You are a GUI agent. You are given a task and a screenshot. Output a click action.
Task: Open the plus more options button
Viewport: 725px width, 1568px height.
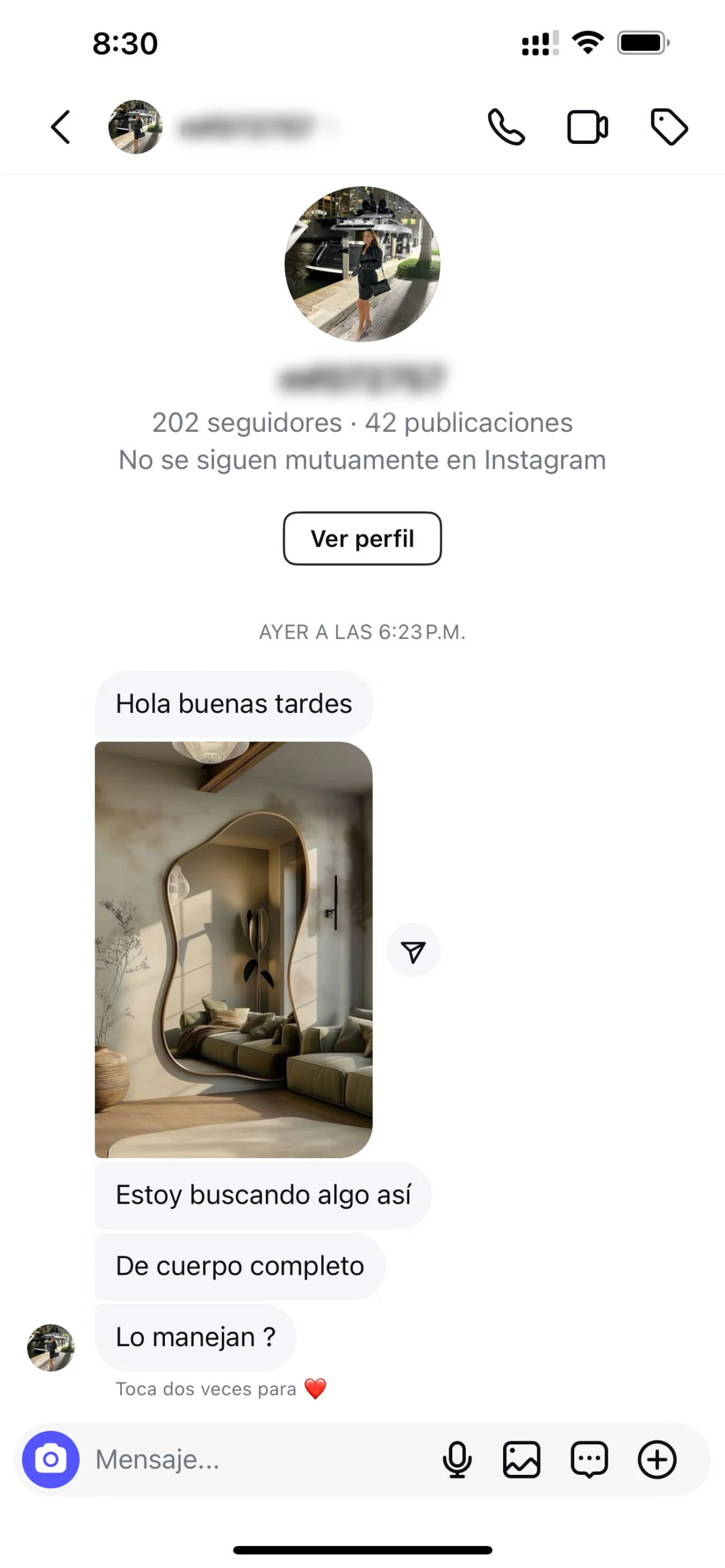[657, 1460]
